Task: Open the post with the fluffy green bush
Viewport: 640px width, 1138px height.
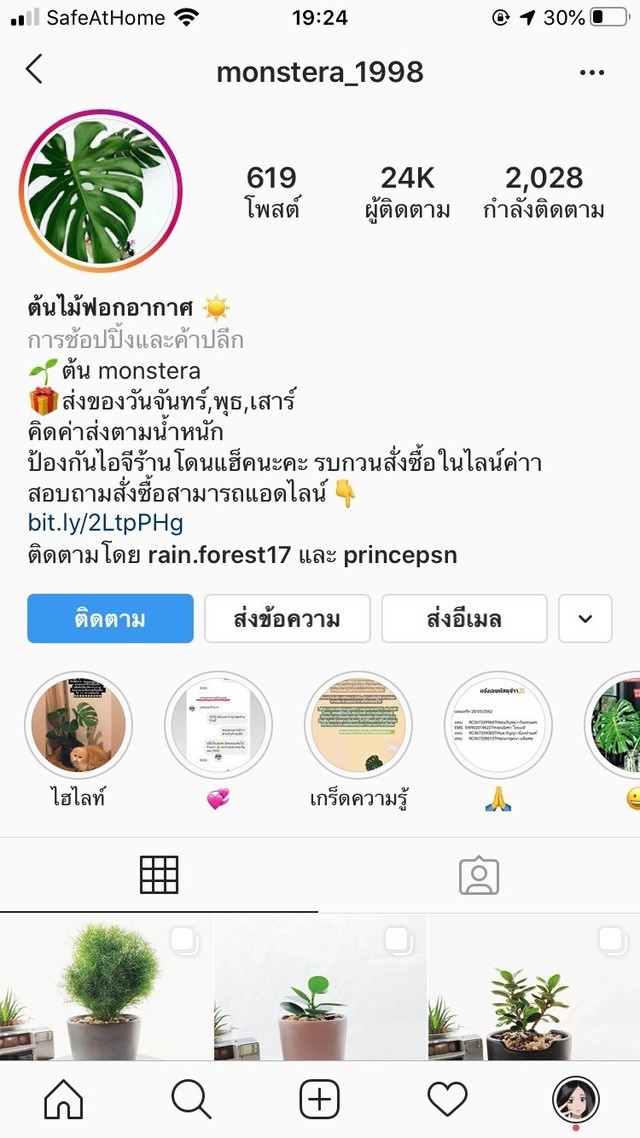Action: point(106,990)
